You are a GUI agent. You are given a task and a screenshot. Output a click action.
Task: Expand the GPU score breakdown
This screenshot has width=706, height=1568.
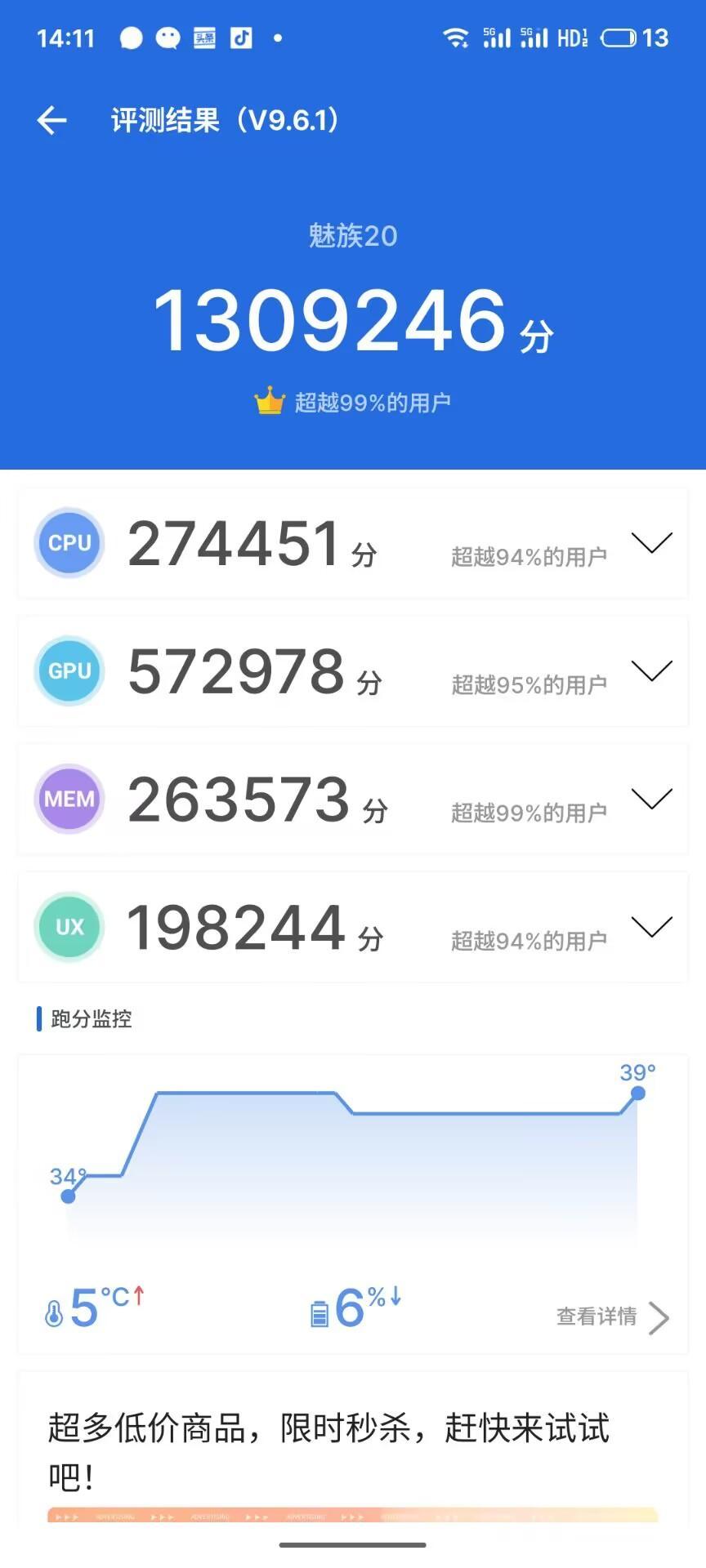pyautogui.click(x=652, y=671)
